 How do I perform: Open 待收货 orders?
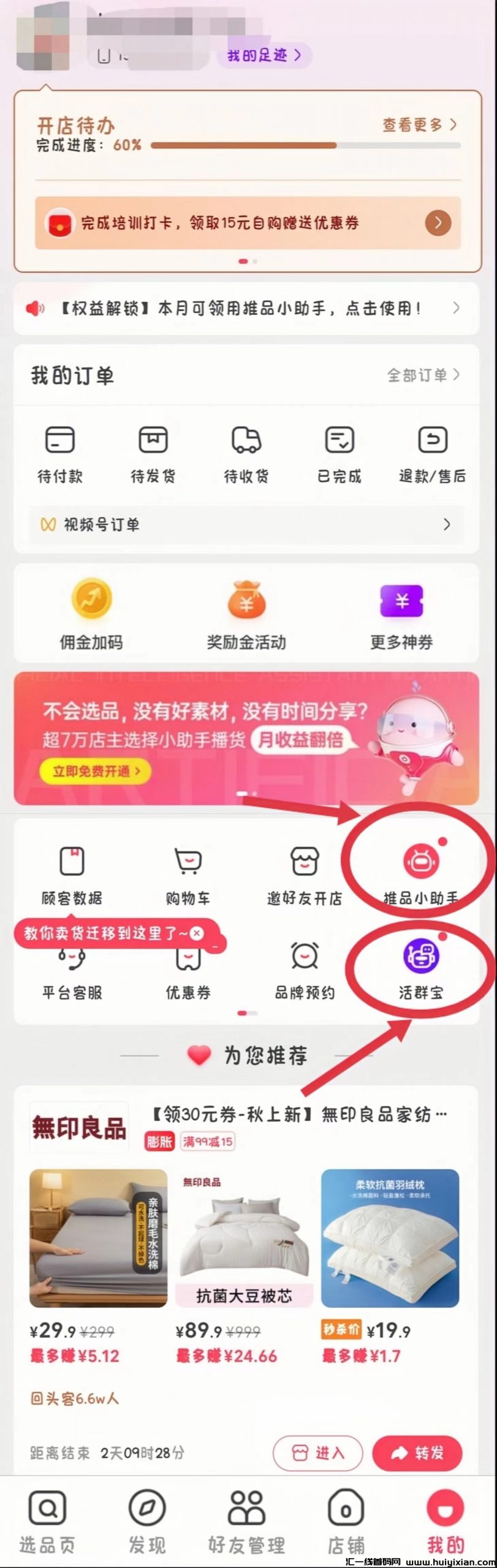point(246,454)
